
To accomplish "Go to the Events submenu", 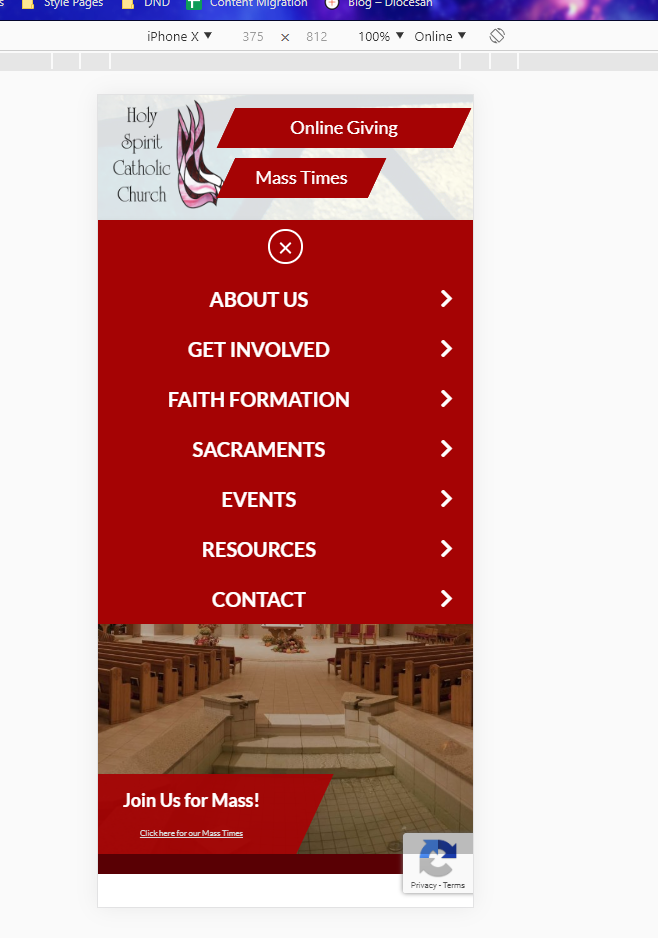I will tap(446, 499).
